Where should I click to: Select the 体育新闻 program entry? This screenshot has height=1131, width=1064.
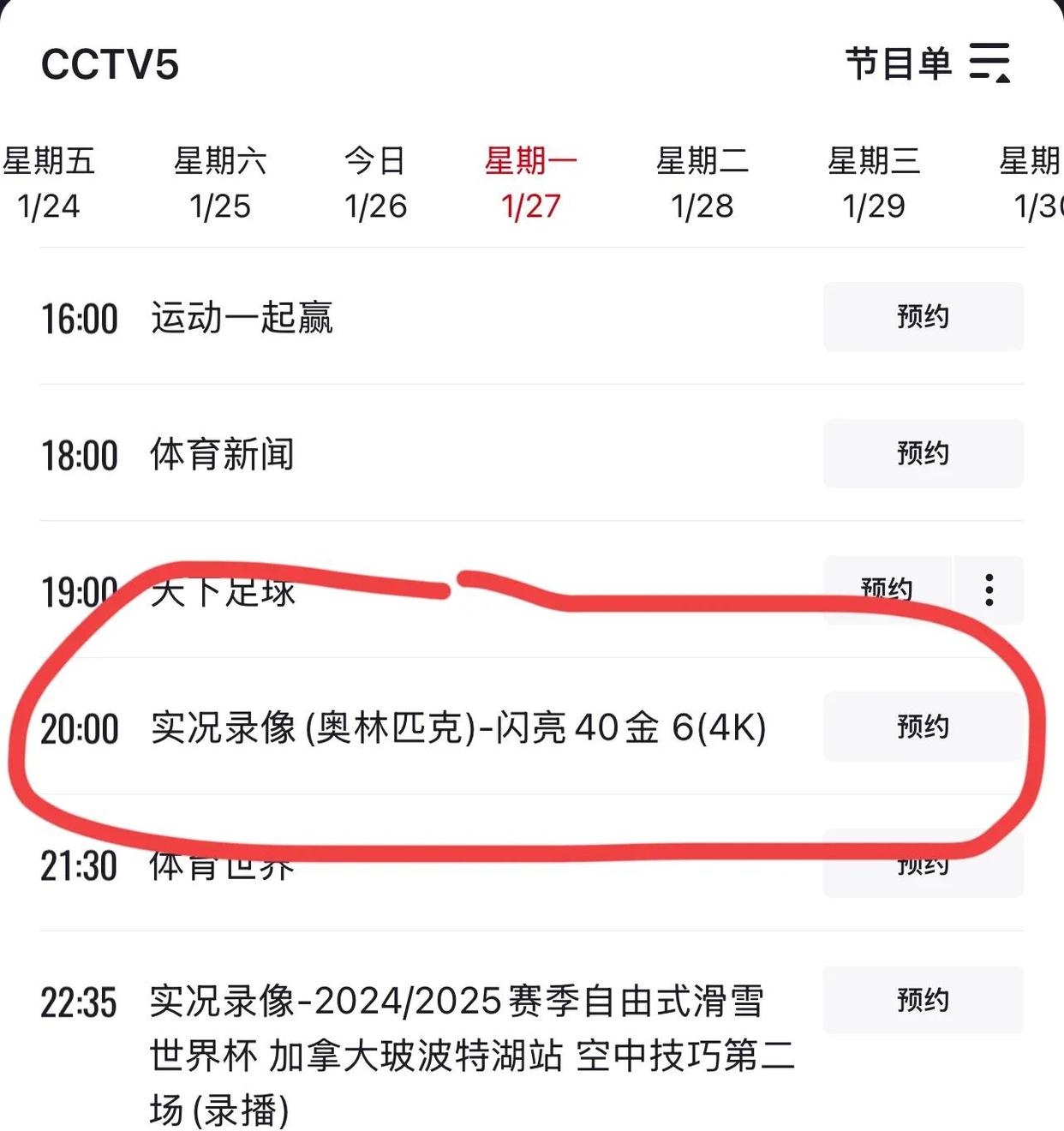point(221,454)
